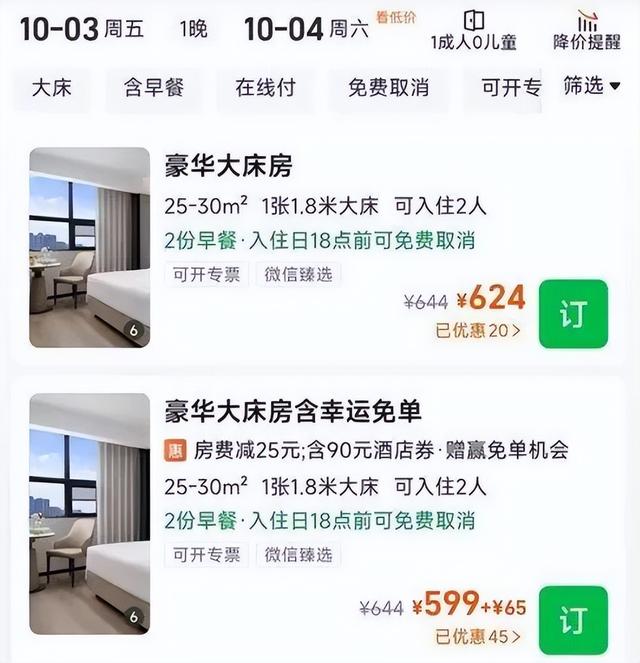Choose the 免费取消 filter chip
The width and height of the screenshot is (640, 663).
[x=389, y=87]
